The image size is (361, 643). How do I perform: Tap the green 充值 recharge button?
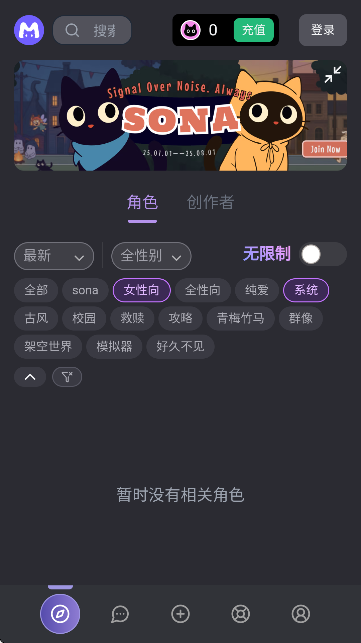[254, 30]
